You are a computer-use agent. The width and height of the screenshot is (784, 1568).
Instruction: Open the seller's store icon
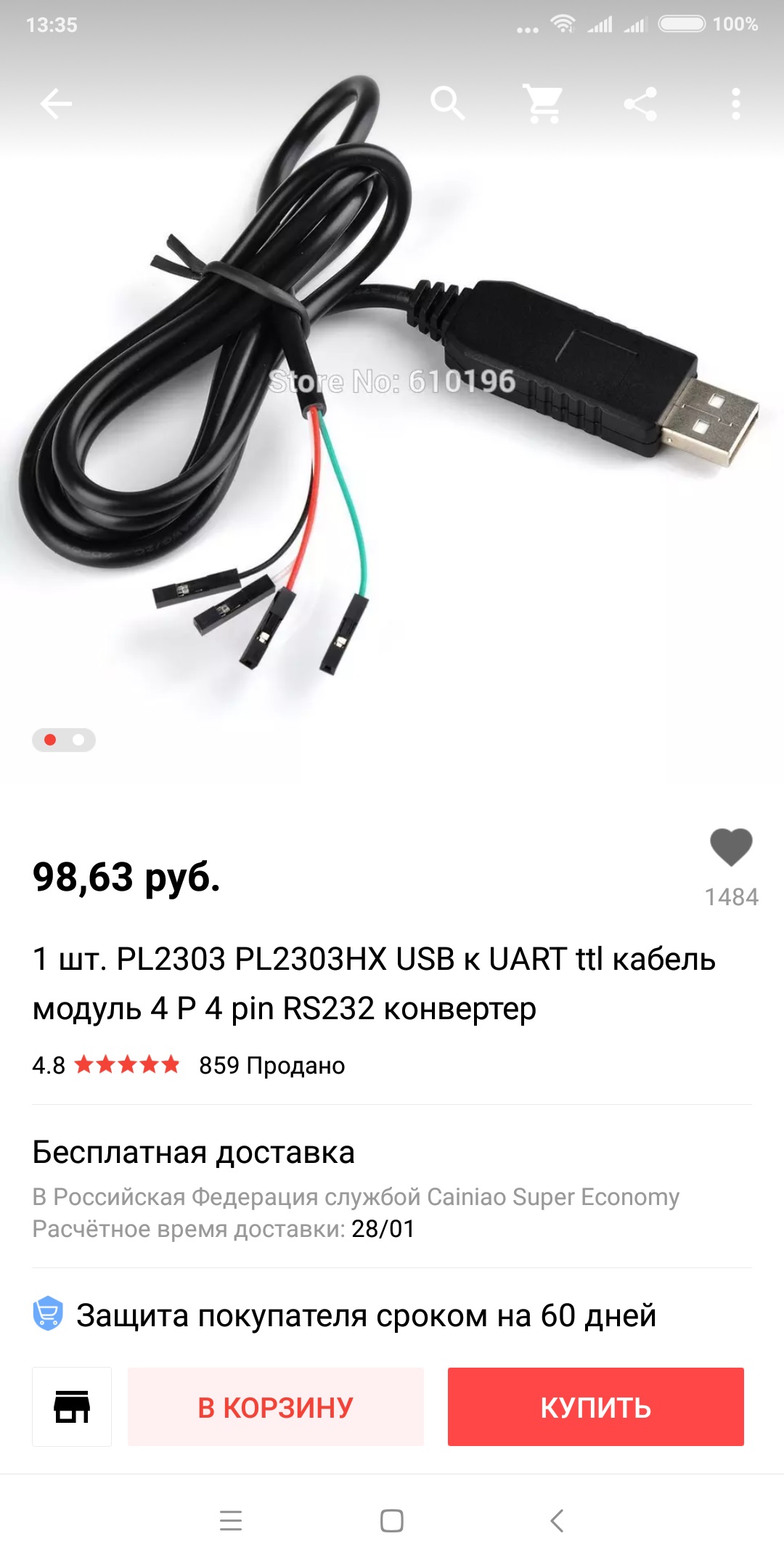click(x=72, y=1407)
